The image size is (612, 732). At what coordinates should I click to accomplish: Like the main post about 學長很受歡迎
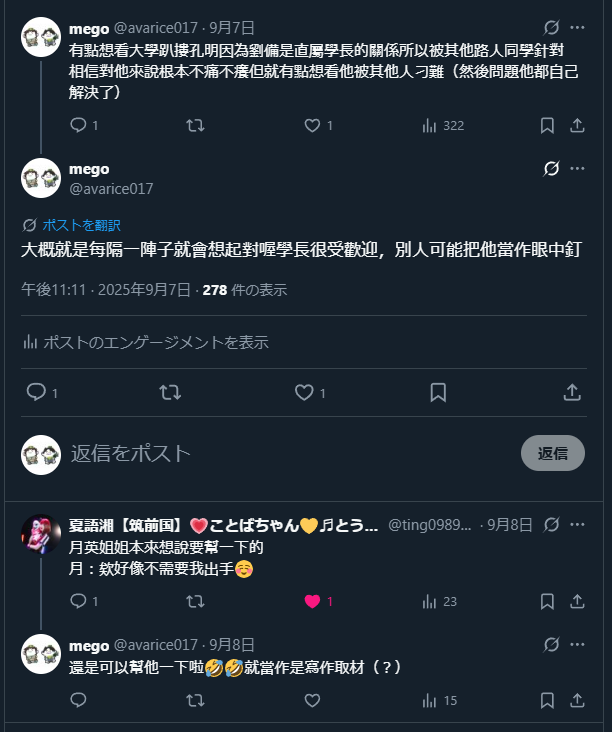coord(305,393)
